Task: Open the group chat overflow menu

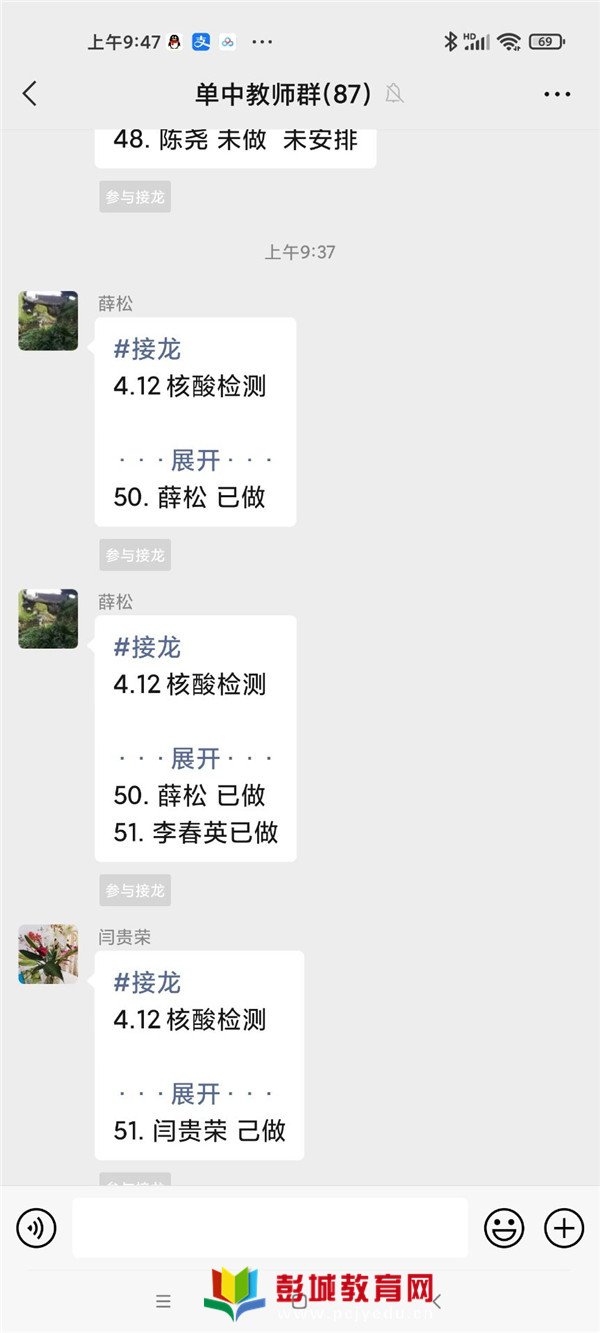Action: tap(556, 94)
